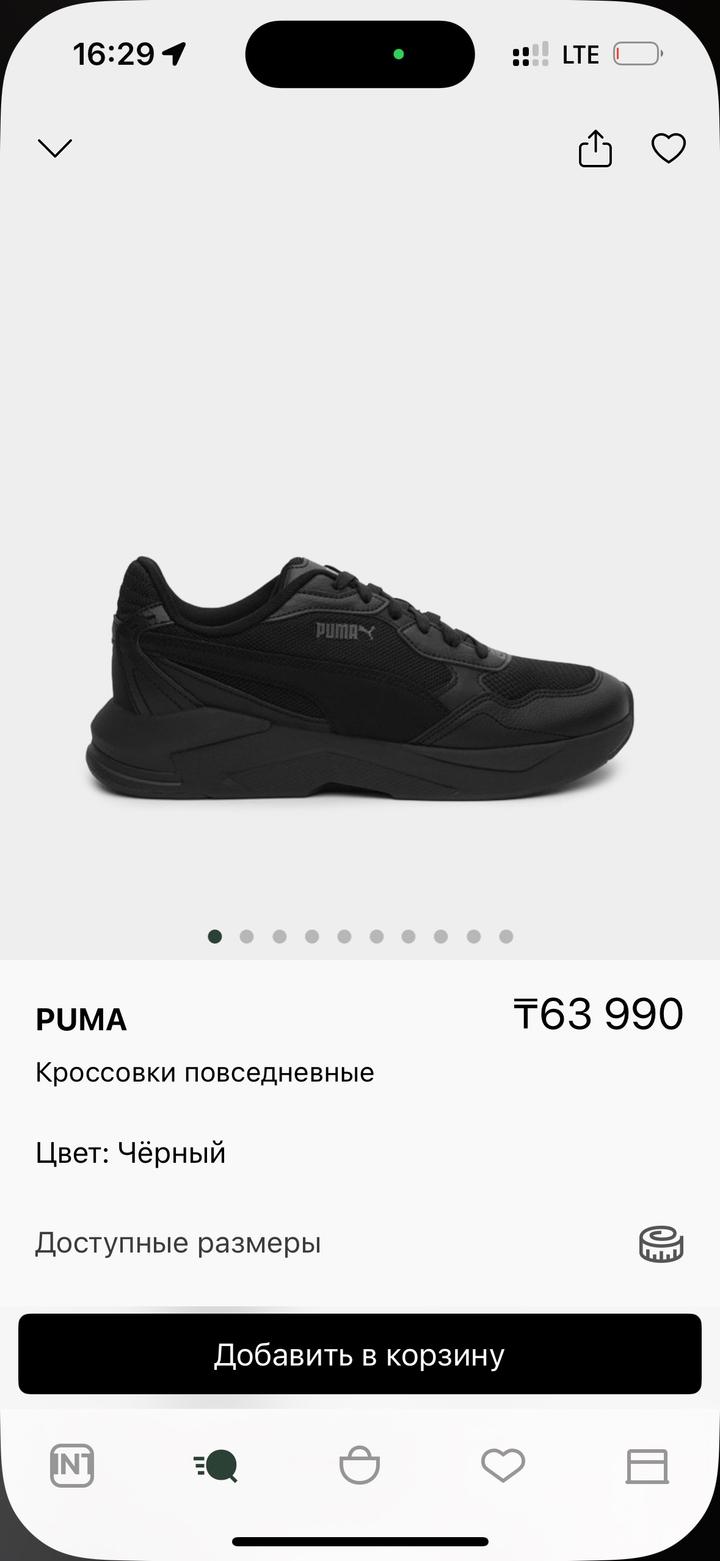Collapse the product page with the down chevron

coord(55,148)
